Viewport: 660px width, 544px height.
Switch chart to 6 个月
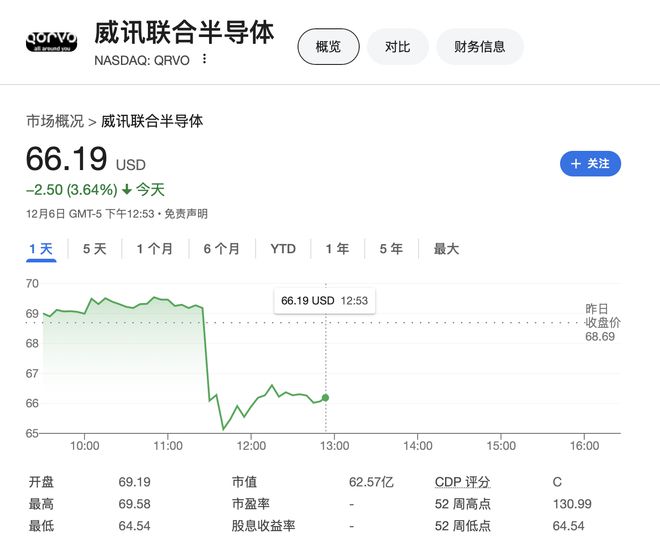(x=221, y=249)
